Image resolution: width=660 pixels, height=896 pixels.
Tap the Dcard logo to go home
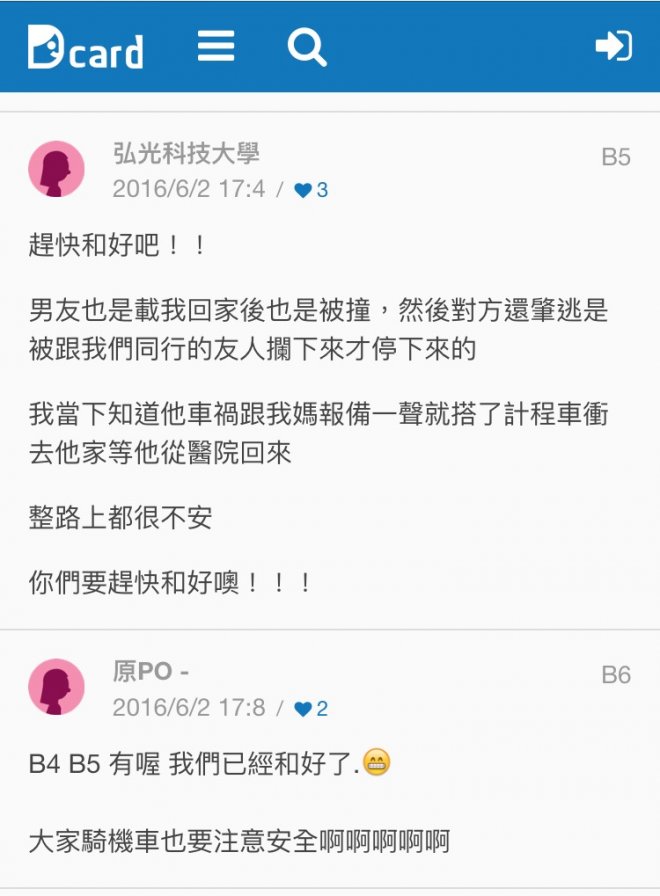(85, 47)
